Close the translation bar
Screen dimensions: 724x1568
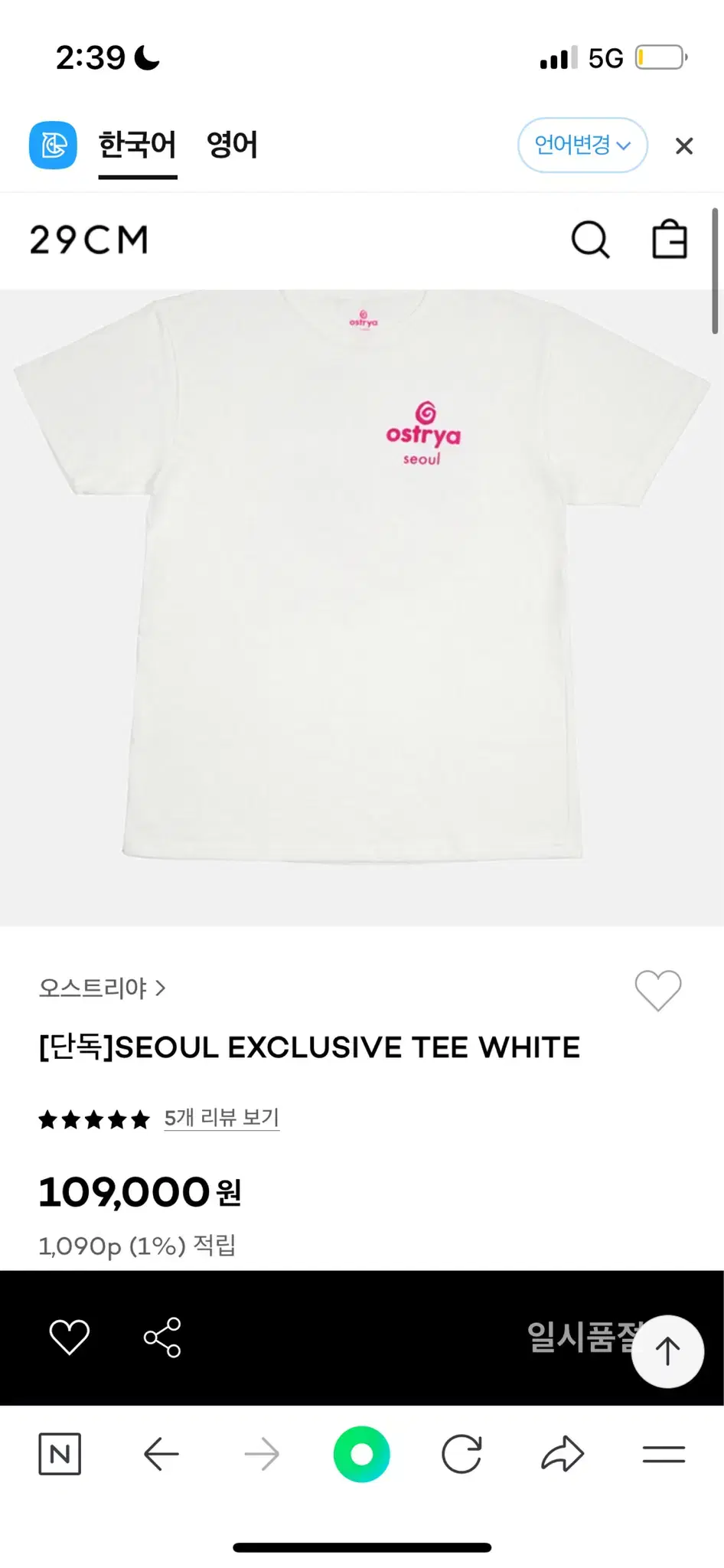tap(683, 145)
